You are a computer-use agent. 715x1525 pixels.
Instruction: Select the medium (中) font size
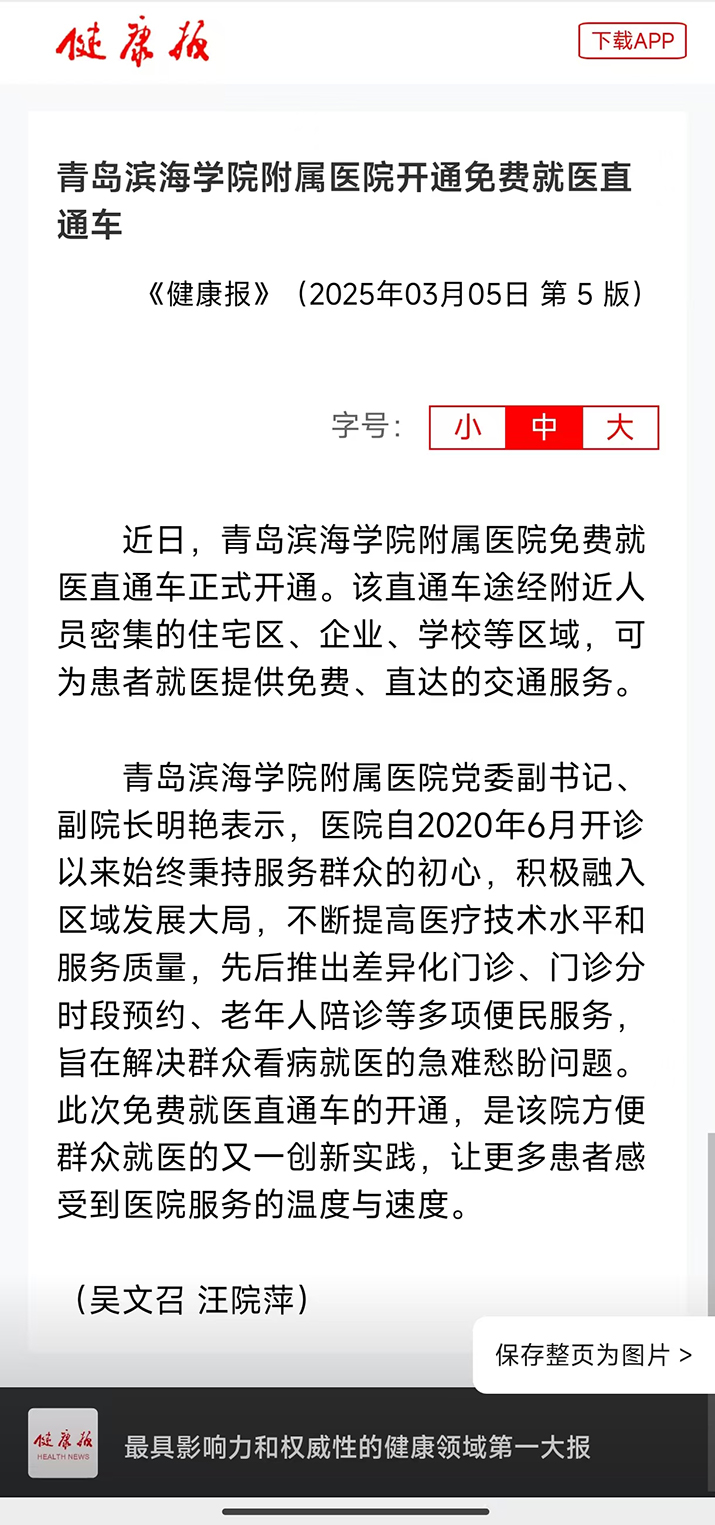544,428
